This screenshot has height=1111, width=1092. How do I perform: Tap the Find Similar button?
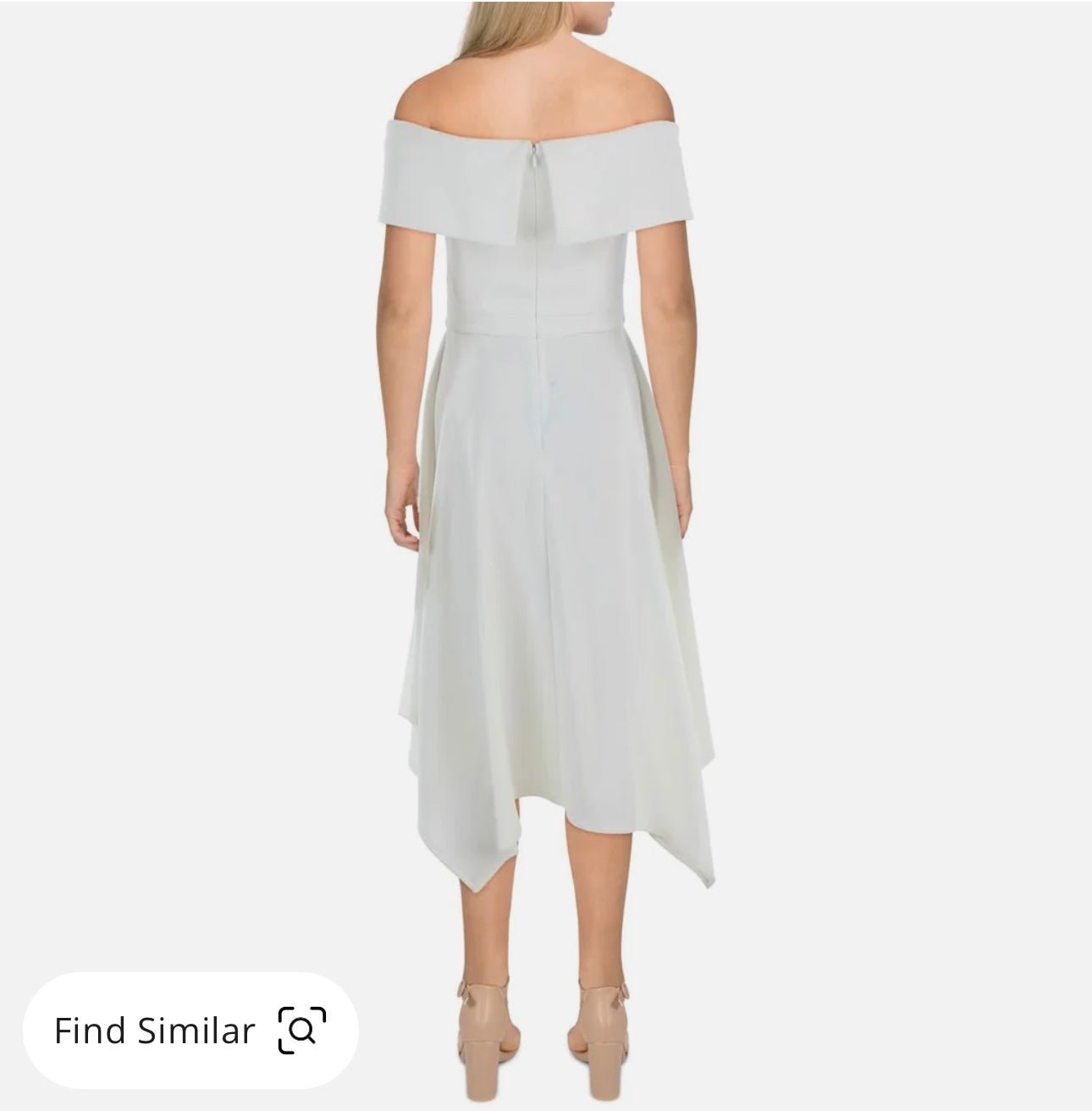pos(190,1031)
